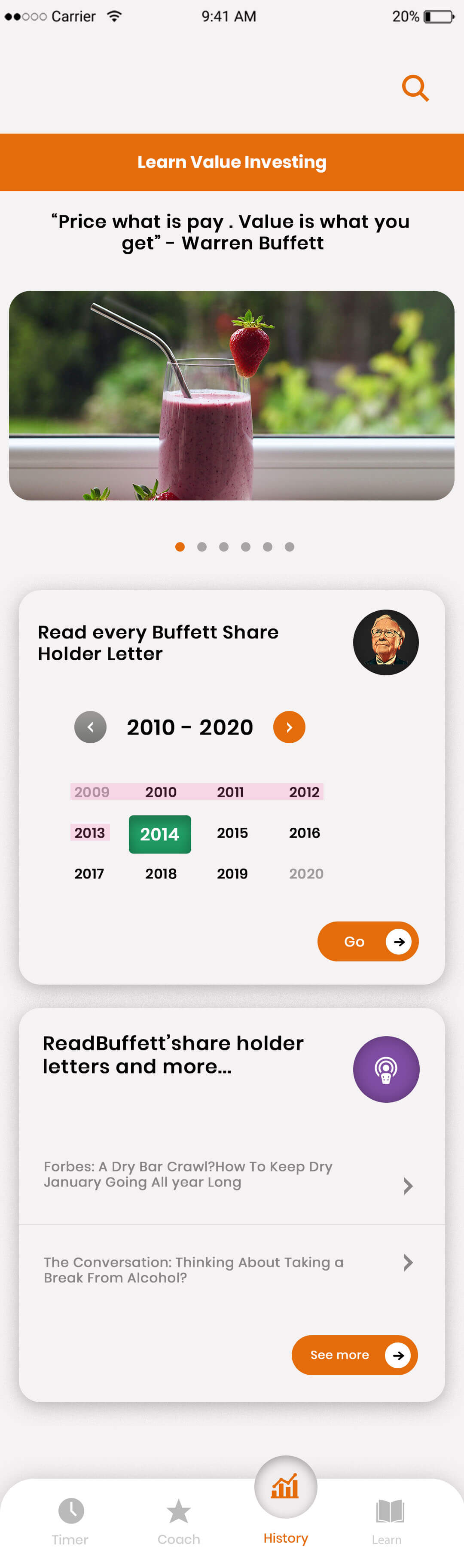Choose year 2018
The image size is (464, 1568).
tap(161, 873)
